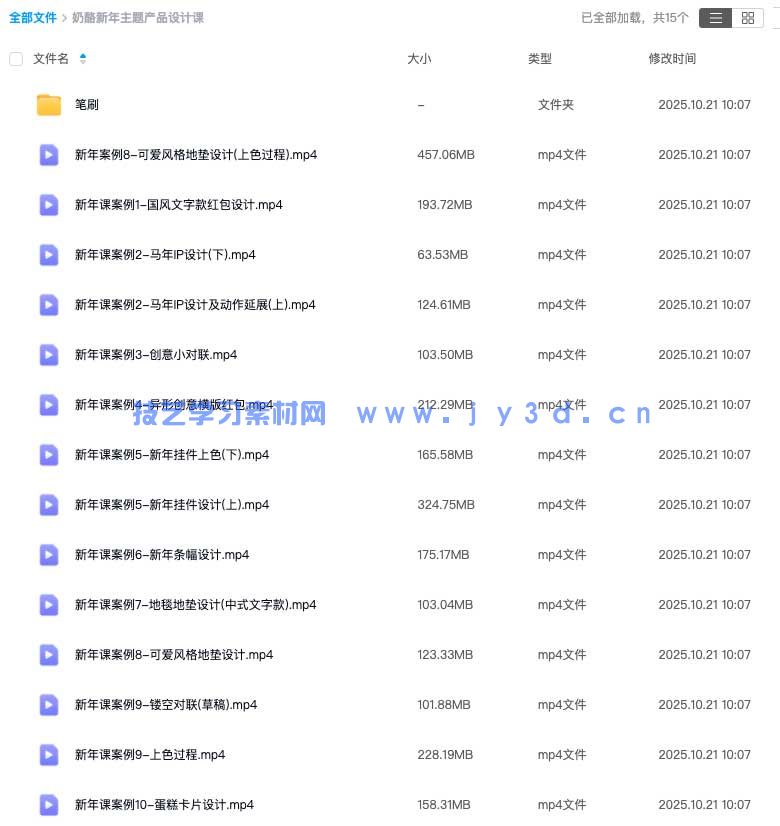
Task: Click video icon for 新年课案例4-异形创意模版红包.mp4
Action: pos(49,404)
